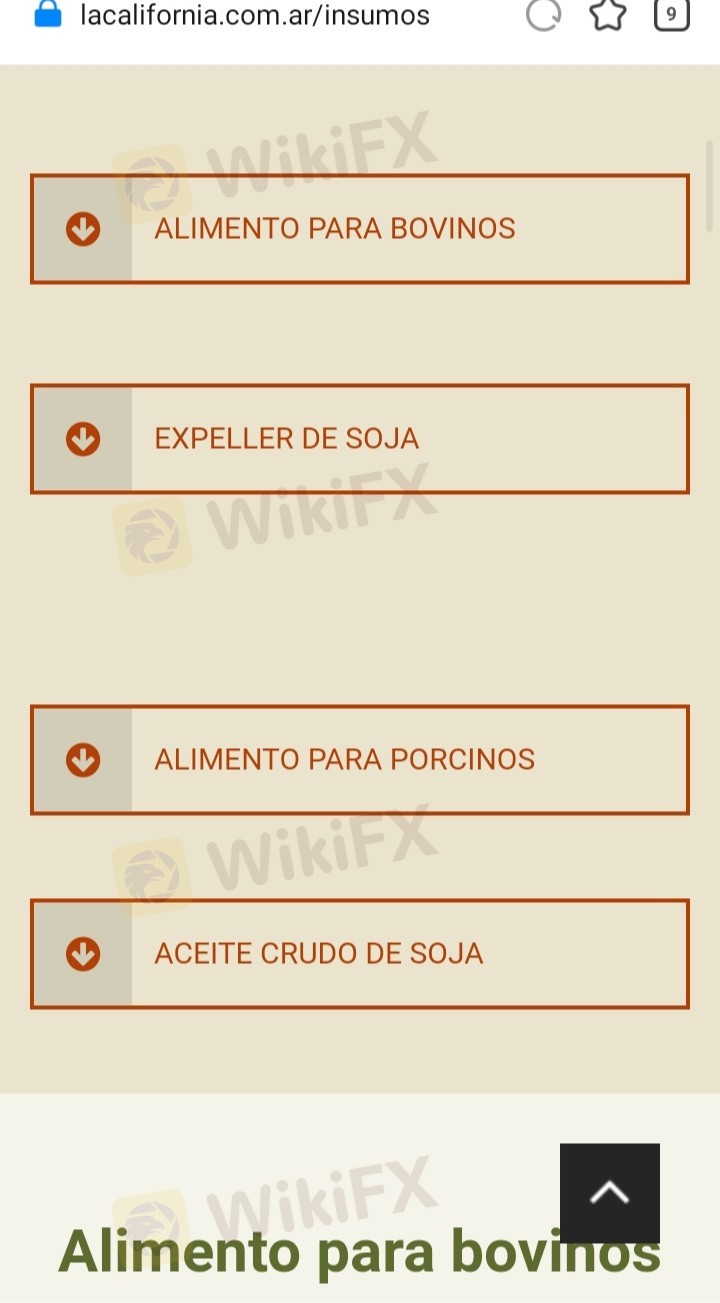
Task: Go to Aceite crudo de soja
Action: click(x=360, y=954)
